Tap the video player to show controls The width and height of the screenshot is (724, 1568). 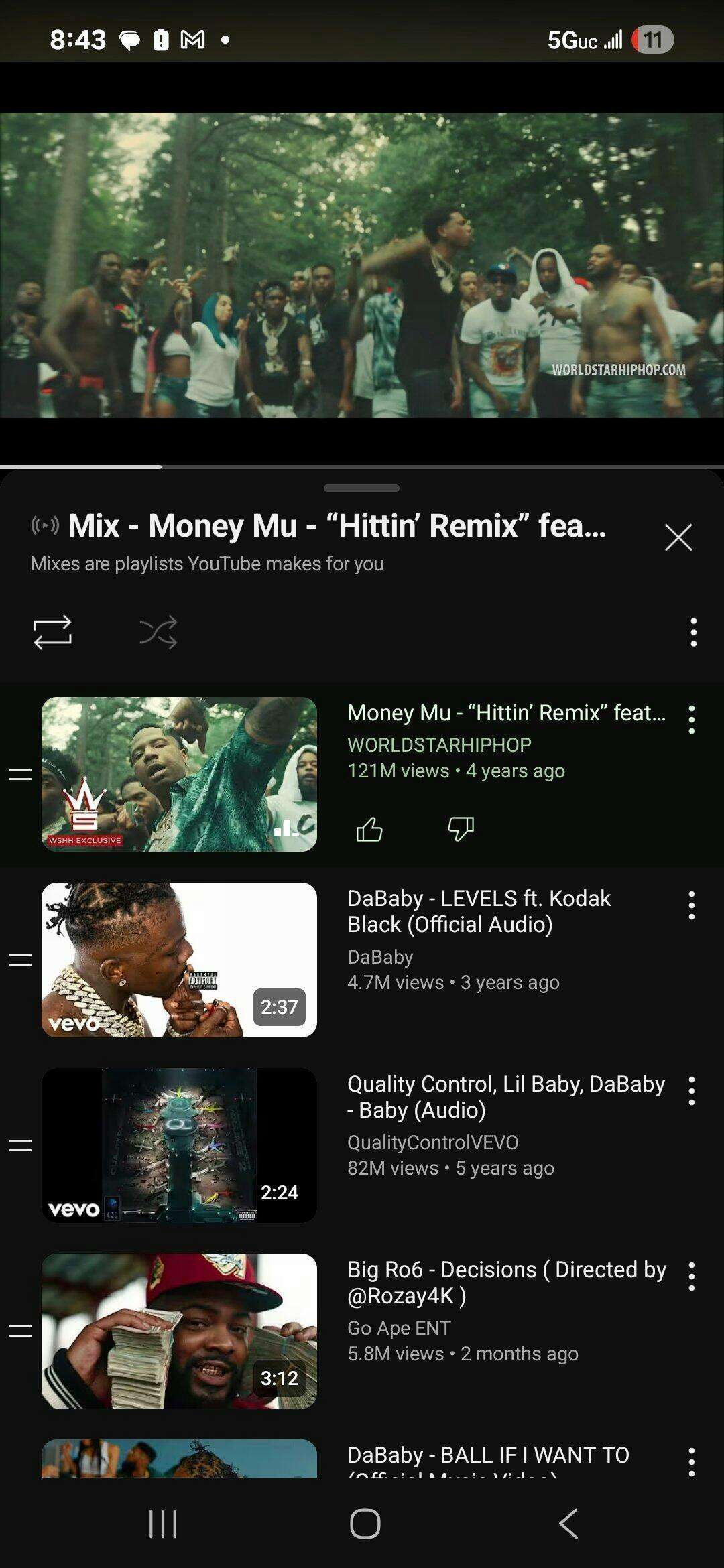point(362,265)
